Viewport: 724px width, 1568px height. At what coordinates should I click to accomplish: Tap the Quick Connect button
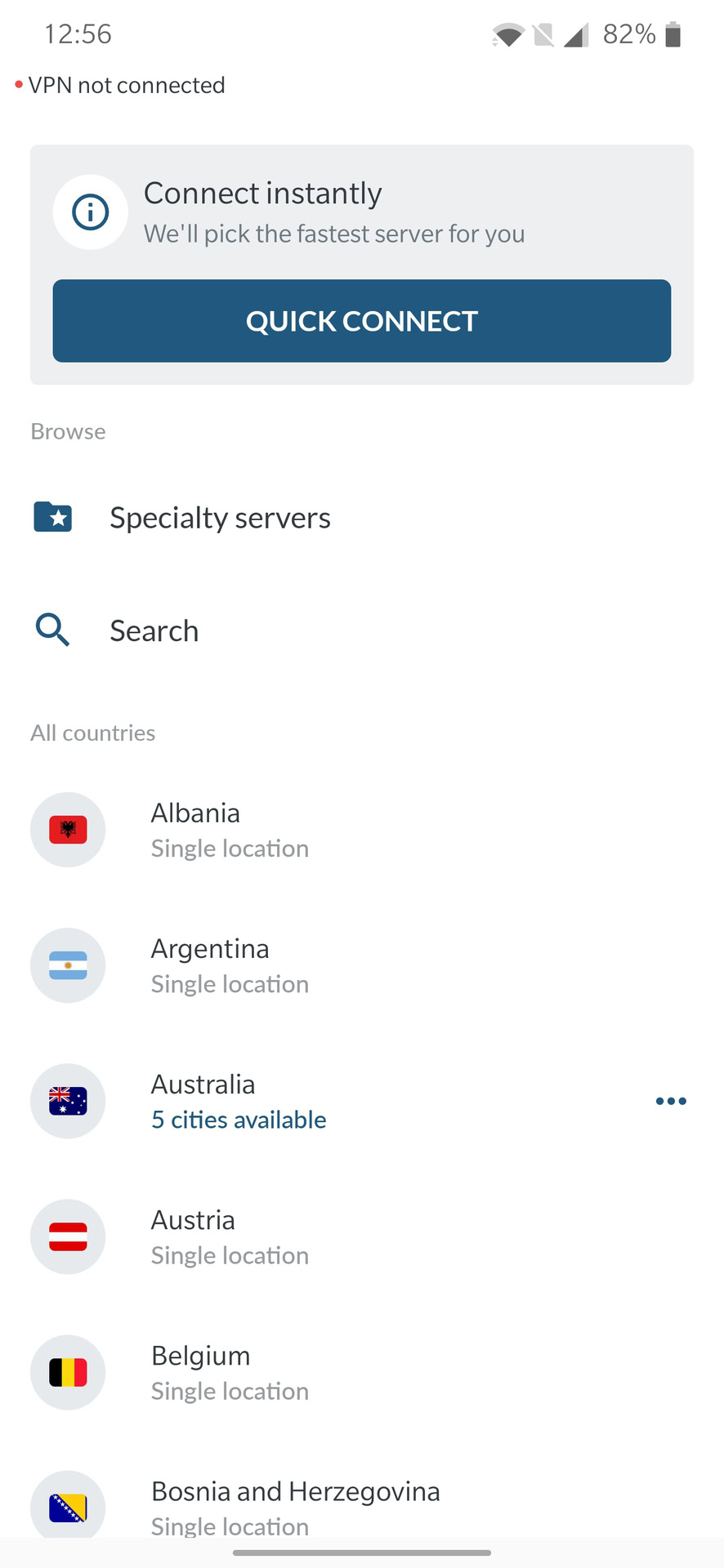coord(361,321)
